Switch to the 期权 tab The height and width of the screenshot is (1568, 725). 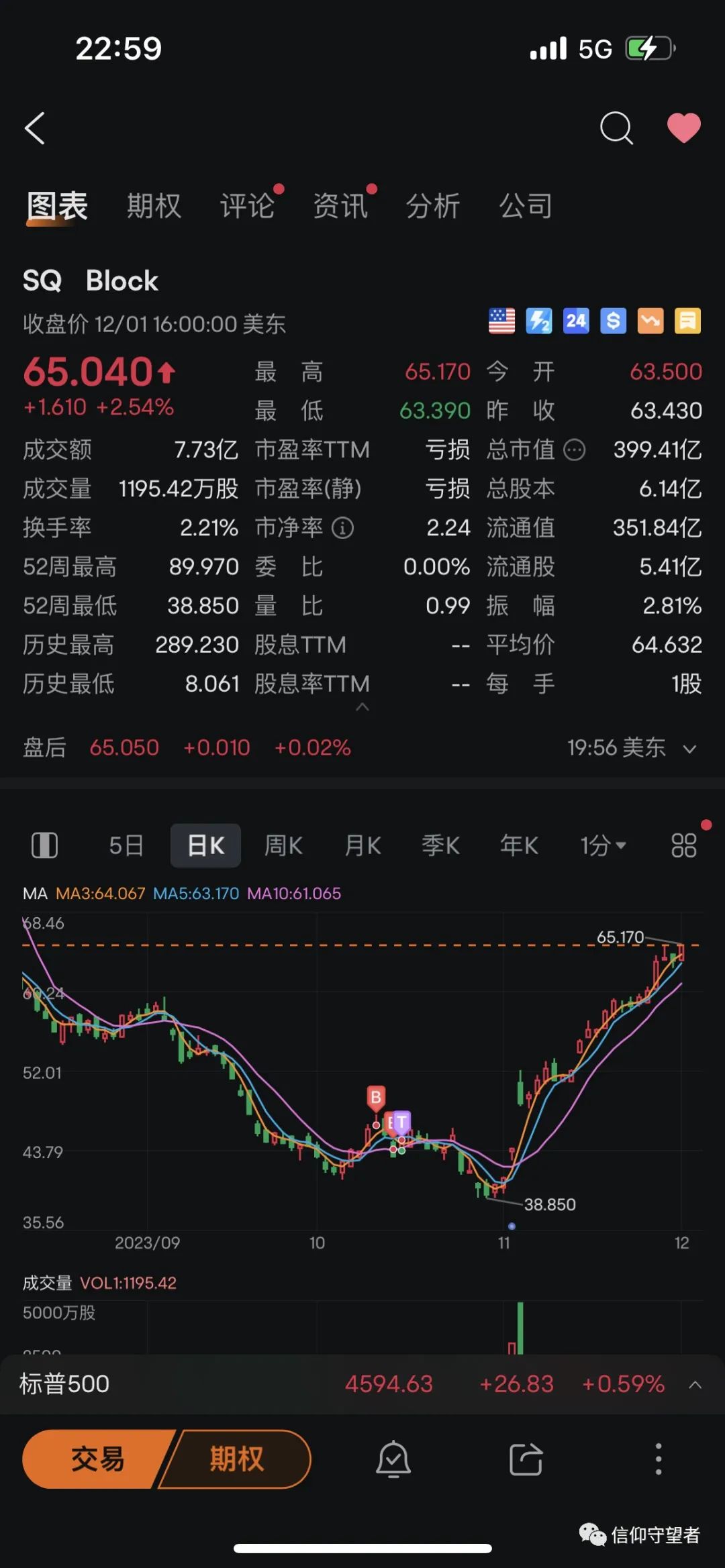154,206
